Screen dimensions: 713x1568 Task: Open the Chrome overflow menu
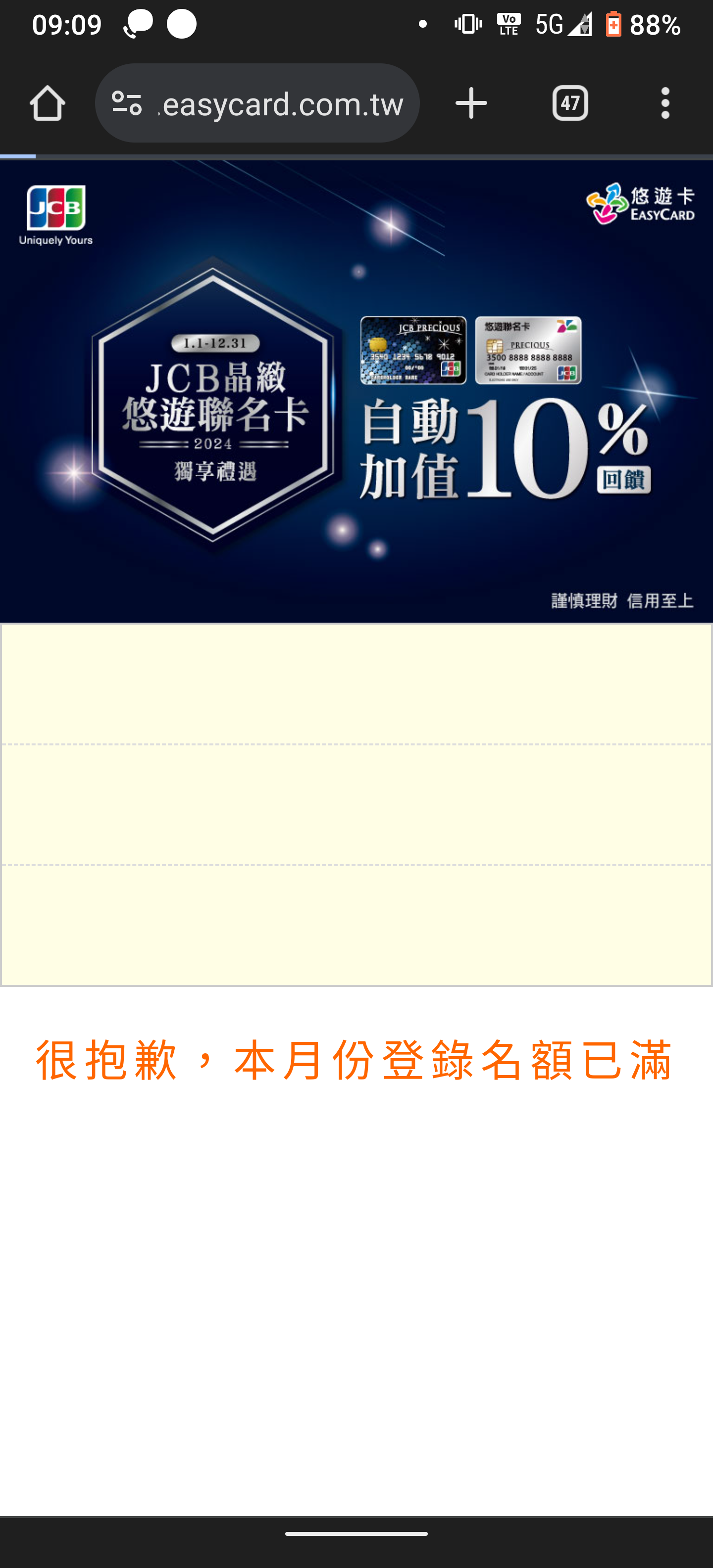click(665, 103)
